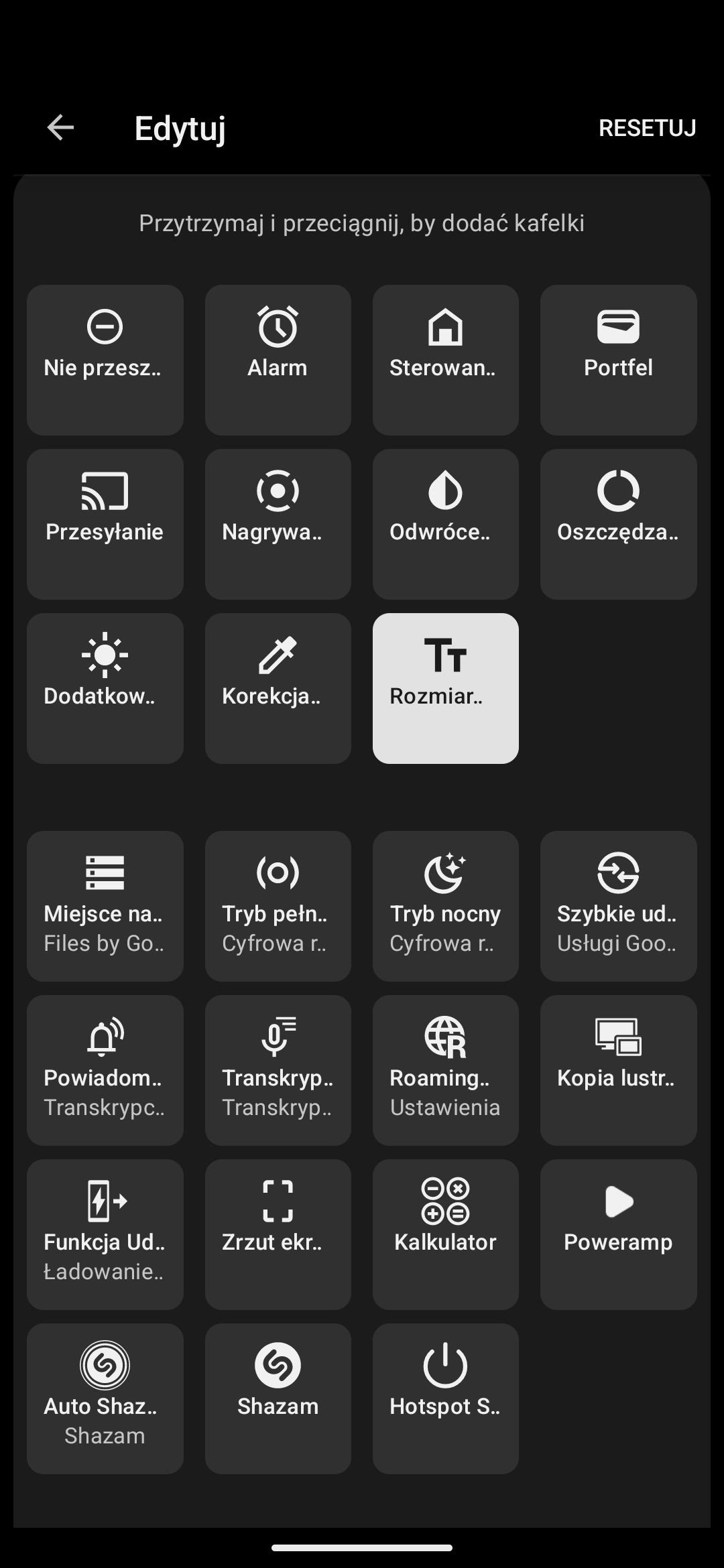This screenshot has height=1568, width=724.
Task: Select the Tryb nocny tile
Action: (x=446, y=906)
